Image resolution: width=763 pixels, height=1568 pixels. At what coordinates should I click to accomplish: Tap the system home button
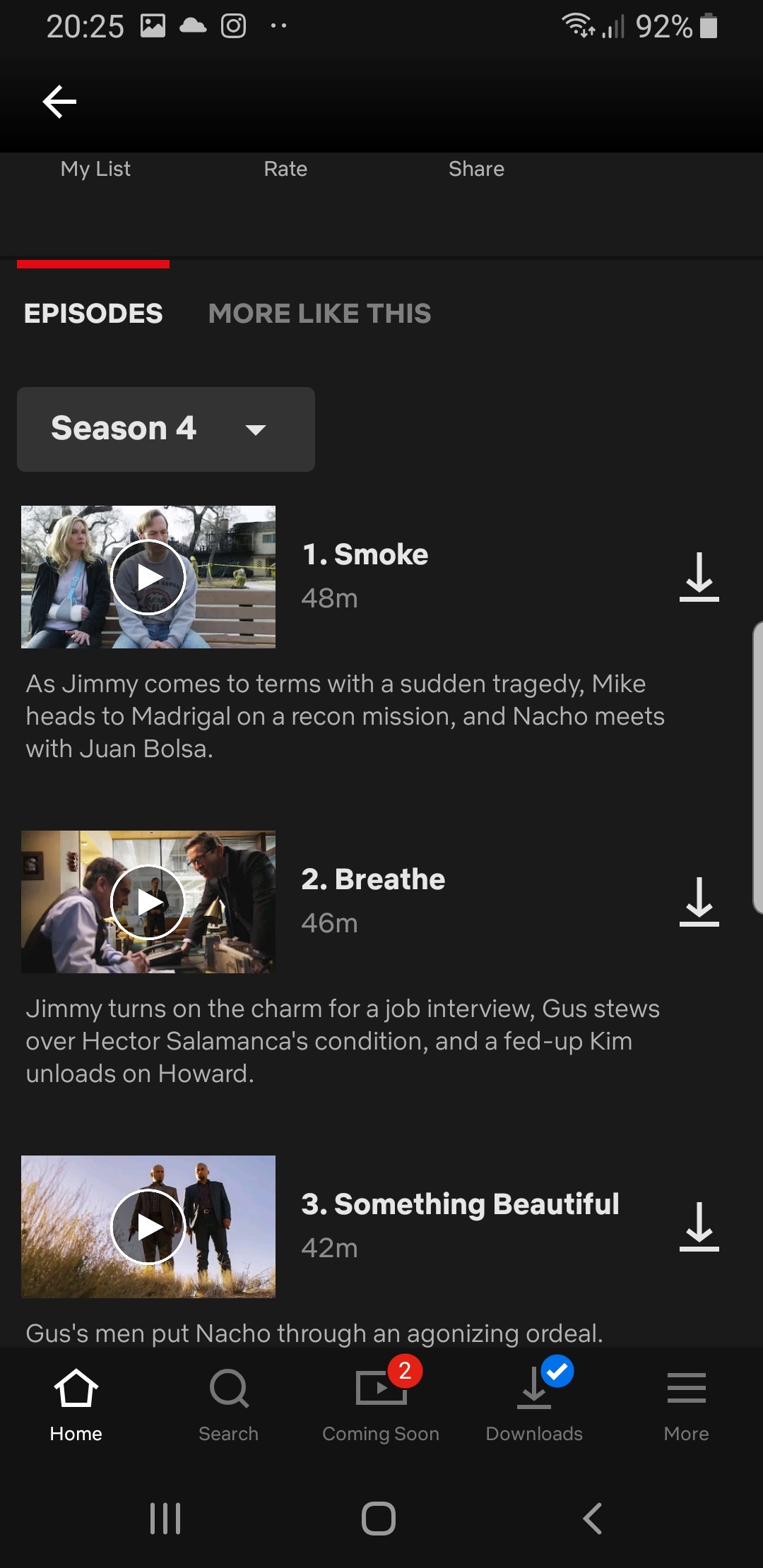[x=379, y=1519]
